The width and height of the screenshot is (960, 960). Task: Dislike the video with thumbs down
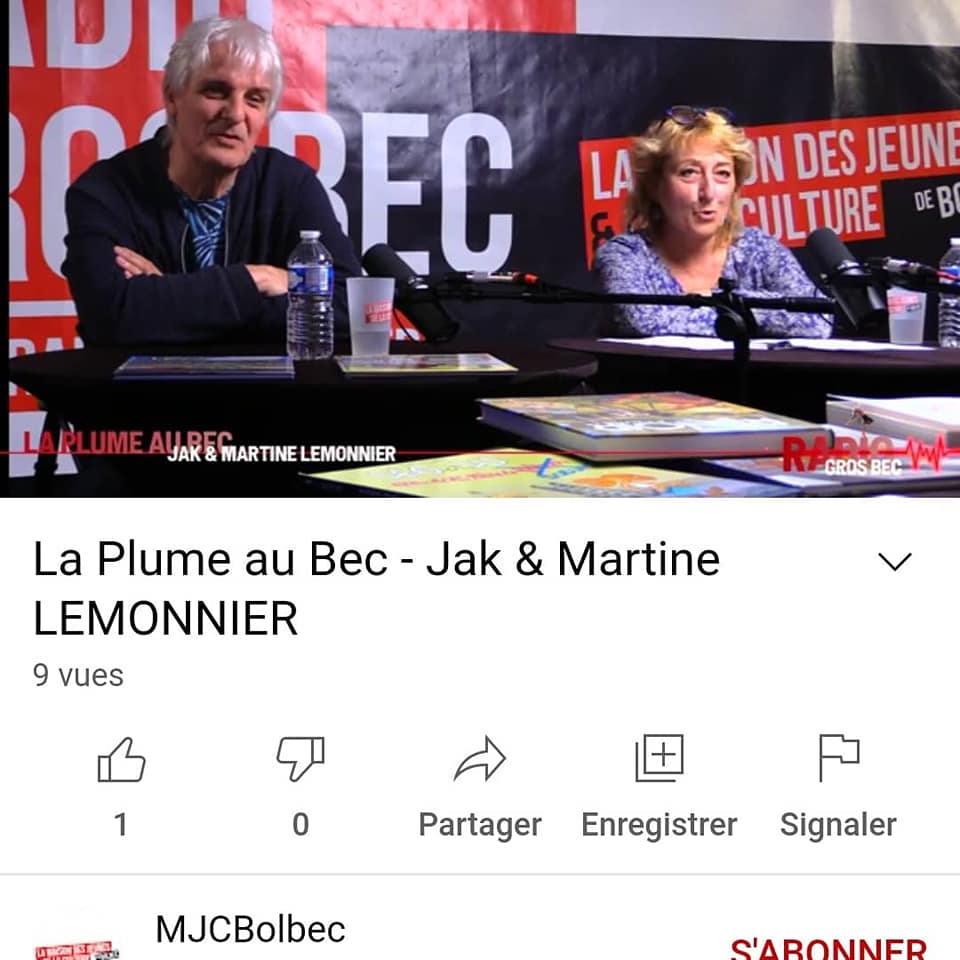click(300, 760)
